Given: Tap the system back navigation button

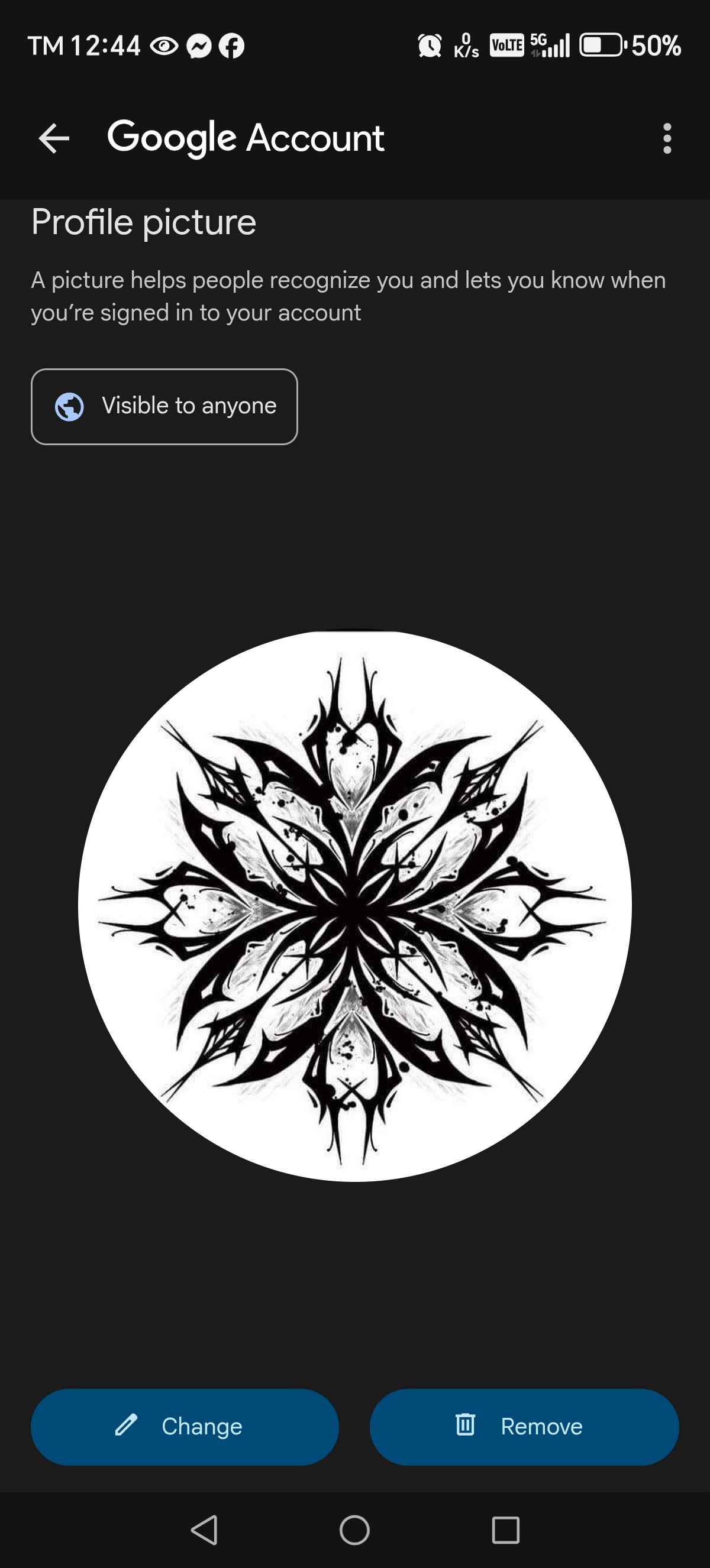Looking at the screenshot, I should tap(205, 1530).
